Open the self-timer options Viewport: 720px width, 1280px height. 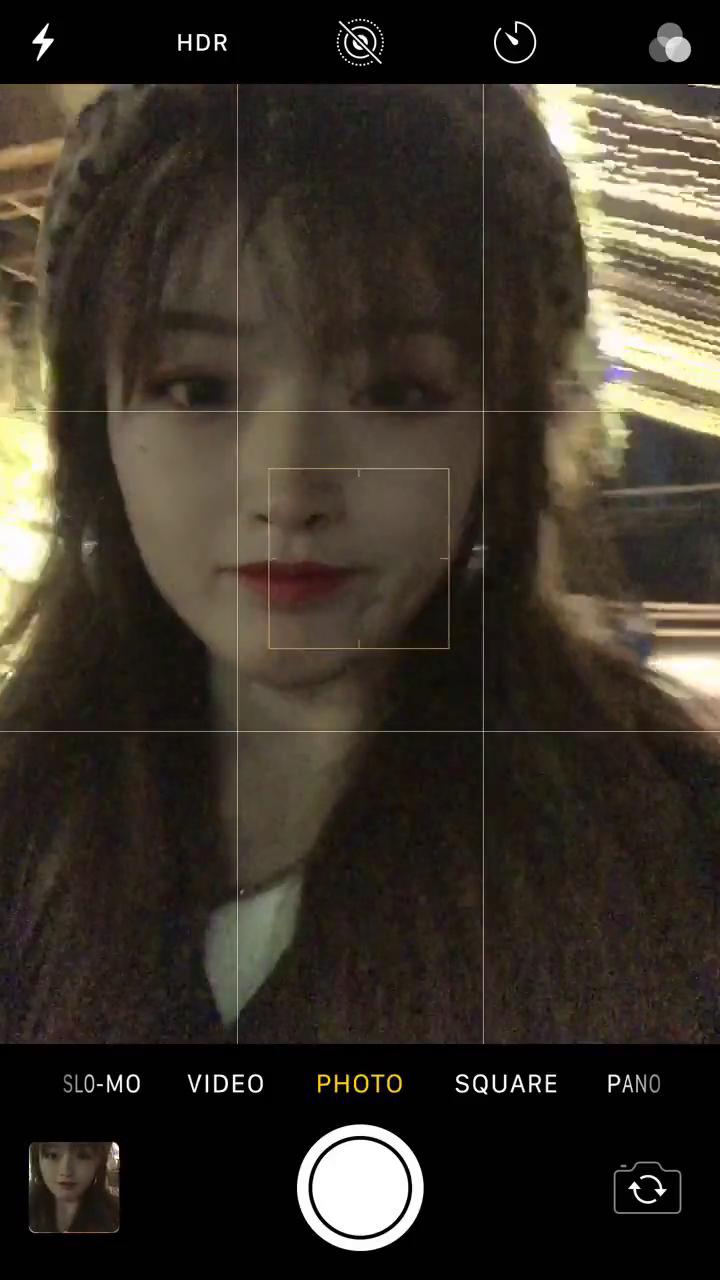[x=515, y=43]
